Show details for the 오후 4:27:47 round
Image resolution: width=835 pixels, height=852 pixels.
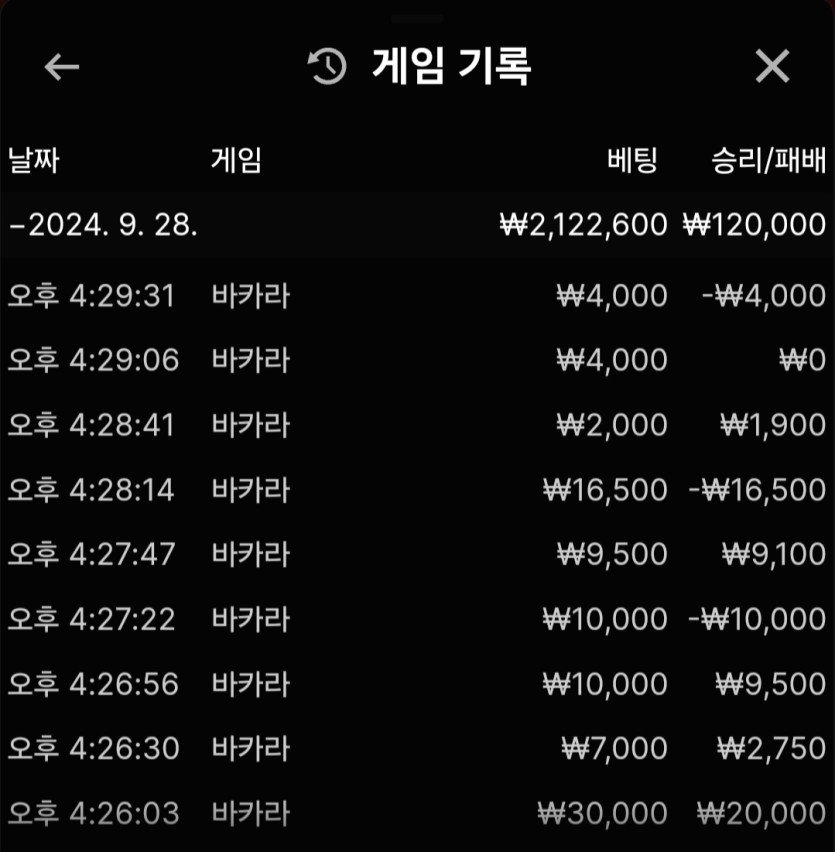[x=417, y=554]
